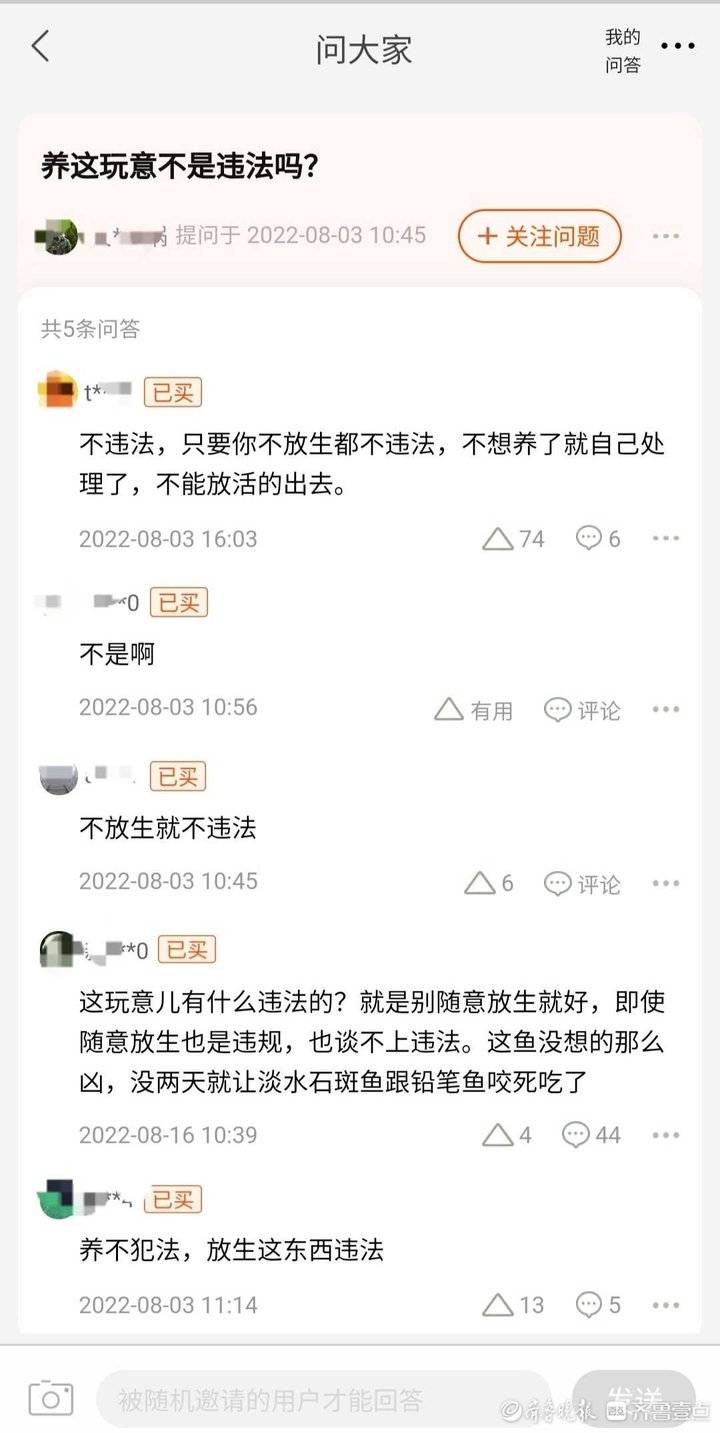This screenshot has width=720, height=1433.
Task: Upvote the answer dated 2022-08-16
Action: click(506, 1135)
